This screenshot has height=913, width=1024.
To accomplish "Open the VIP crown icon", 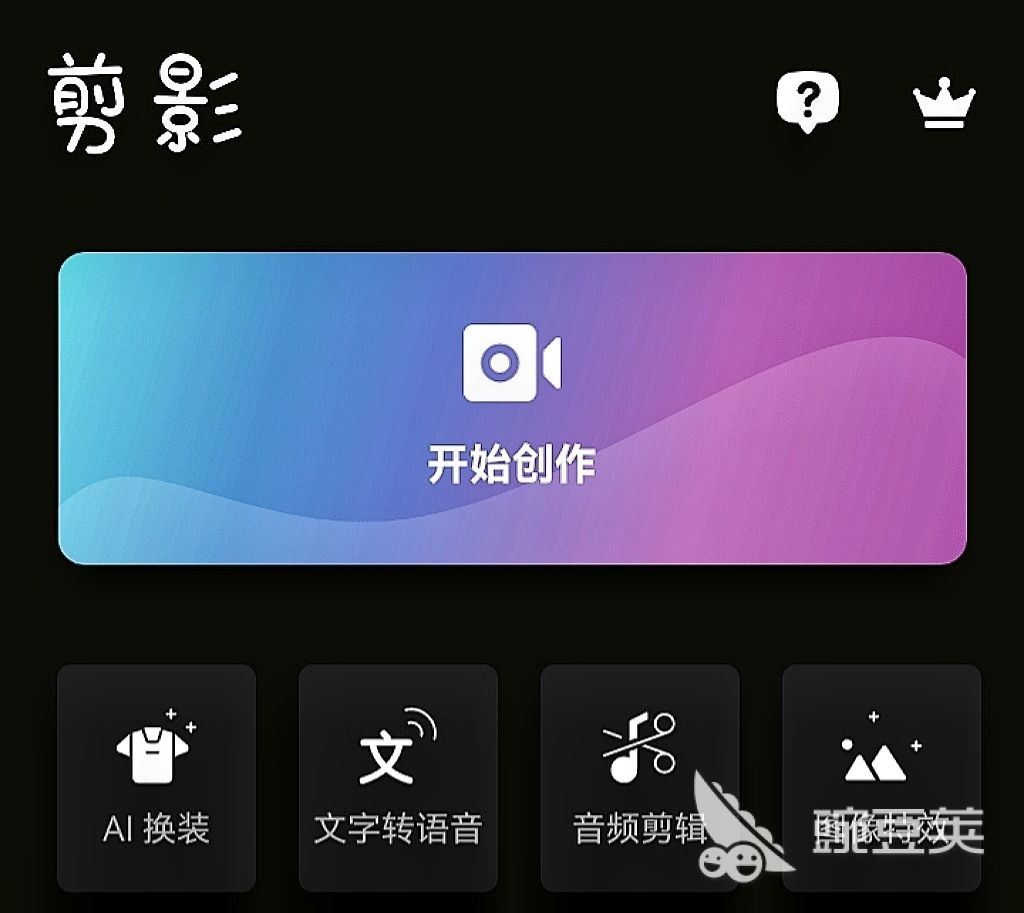I will coord(943,105).
